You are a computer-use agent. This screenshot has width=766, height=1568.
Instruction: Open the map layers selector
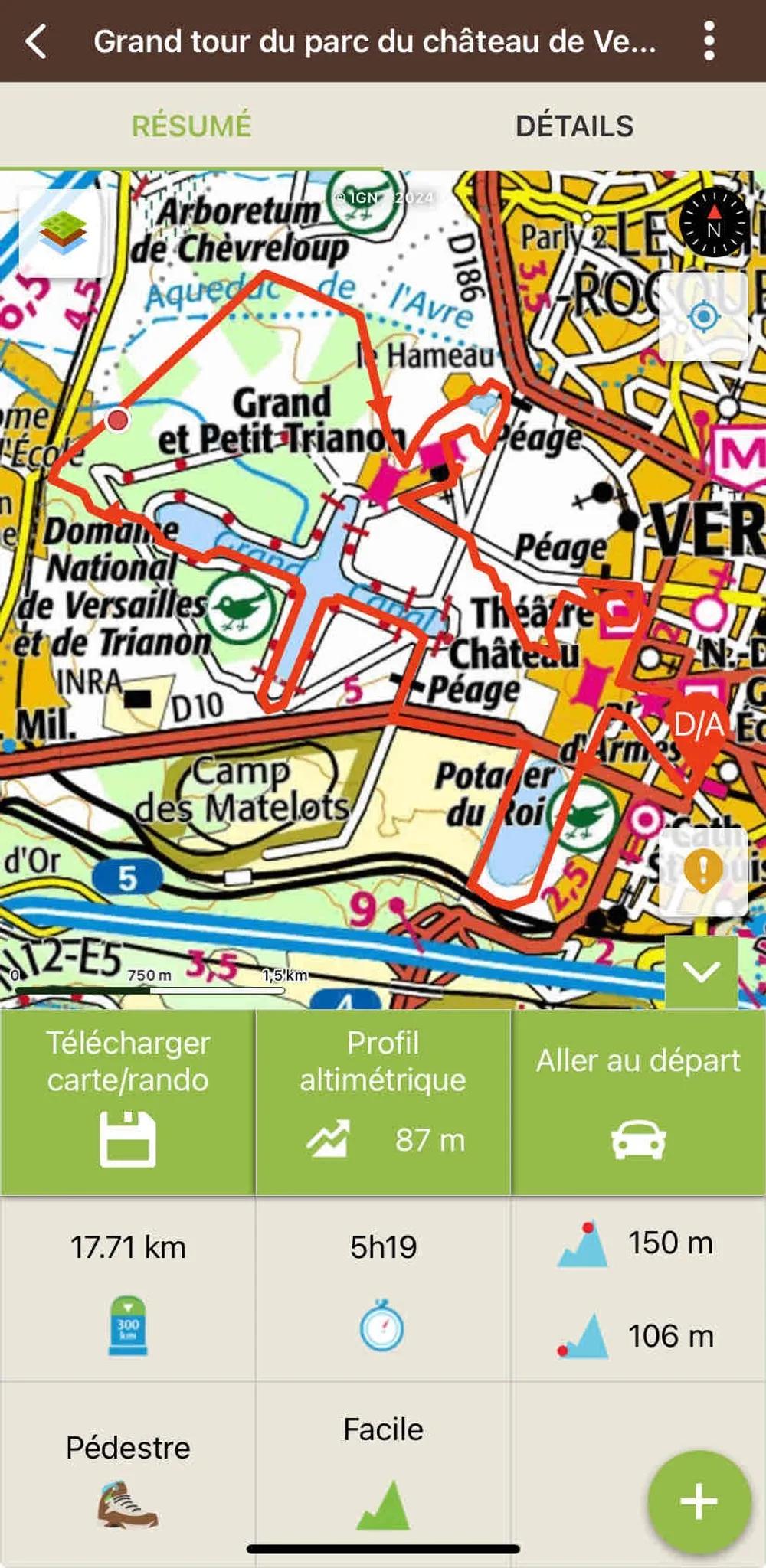63,233
